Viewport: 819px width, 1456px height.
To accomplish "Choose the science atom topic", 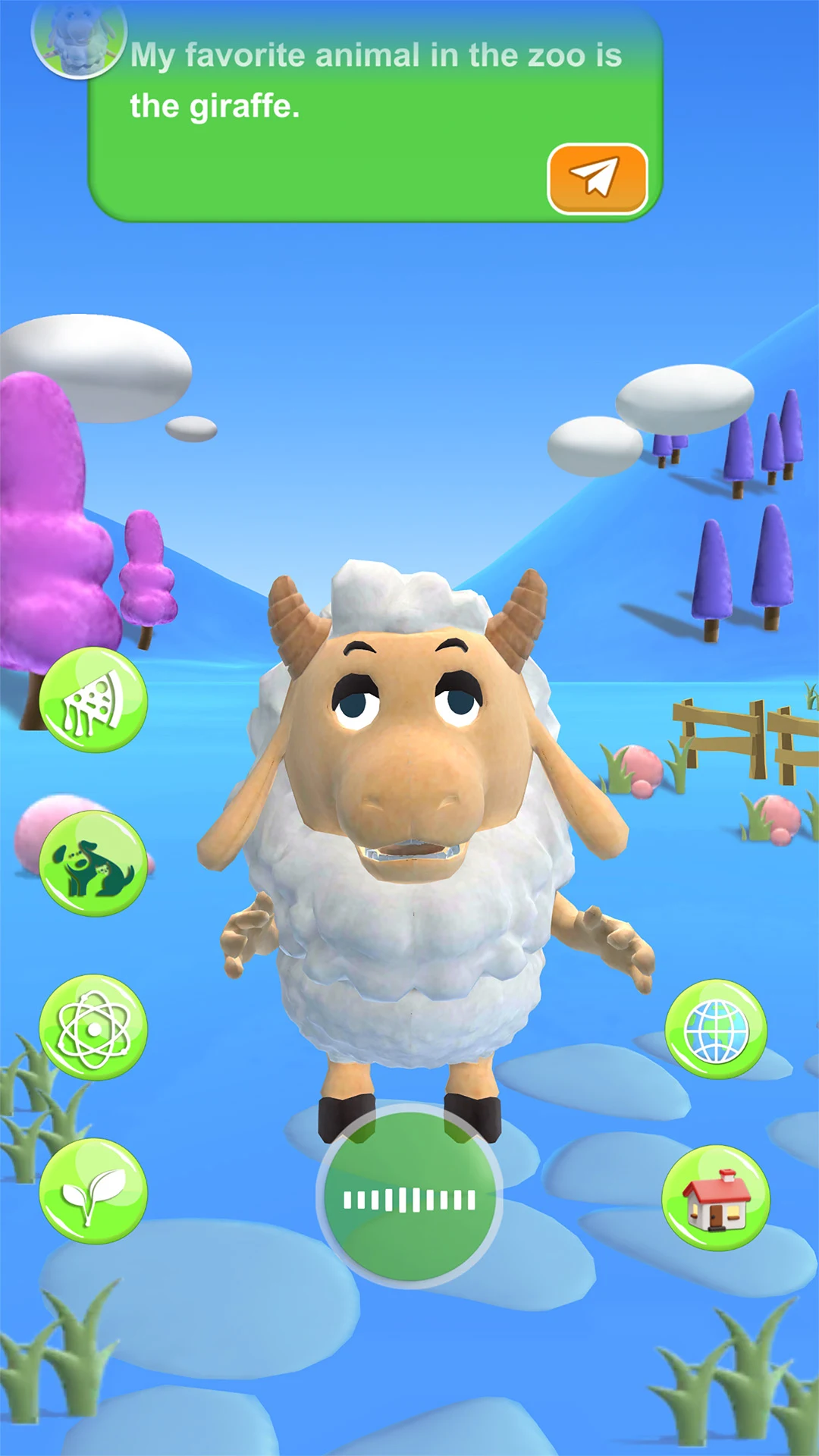I will pos(93,1028).
